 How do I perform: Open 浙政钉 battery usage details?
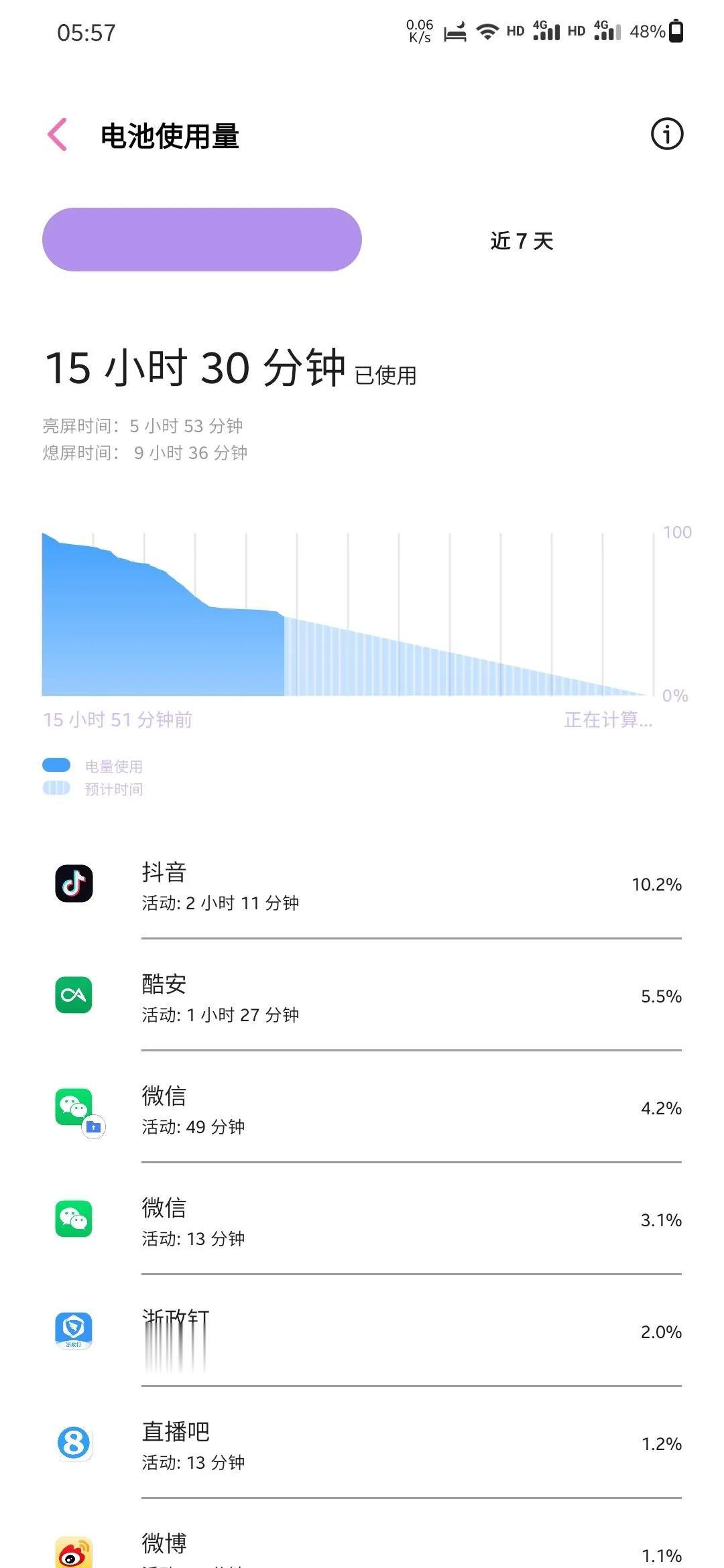[367, 1333]
